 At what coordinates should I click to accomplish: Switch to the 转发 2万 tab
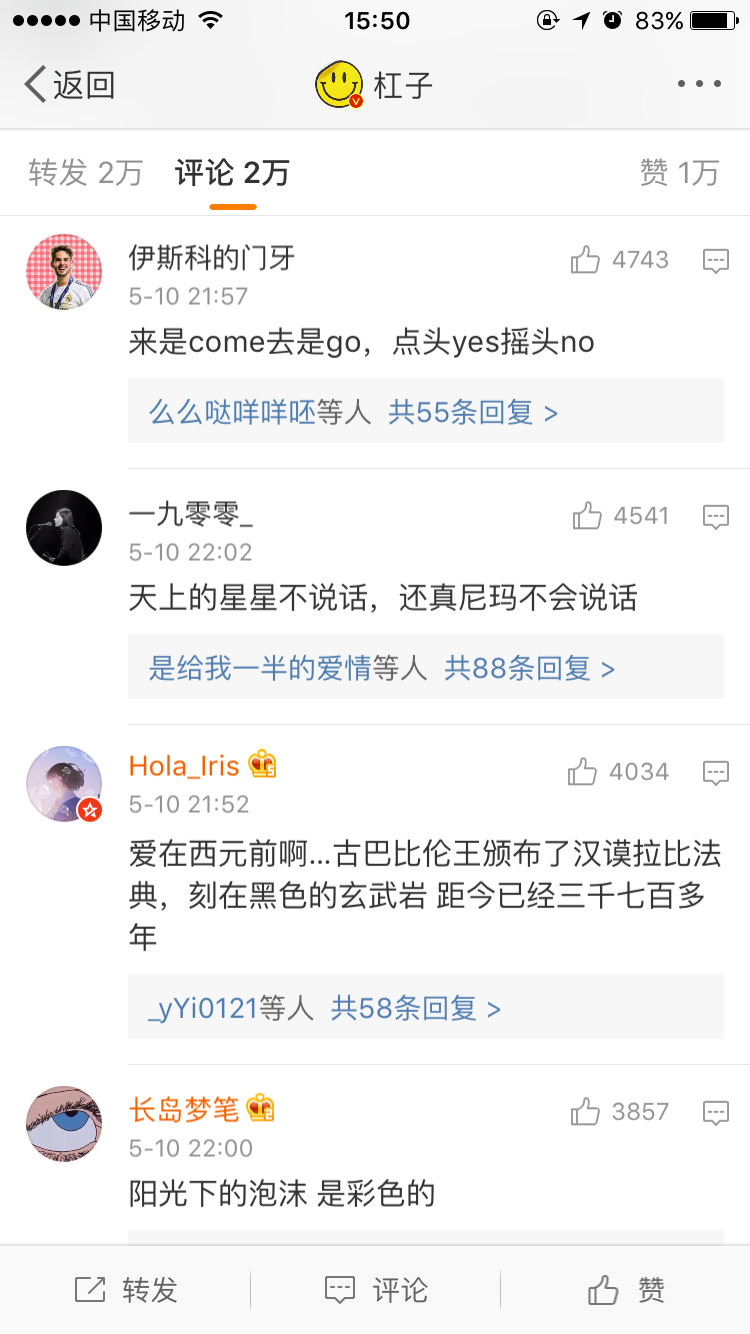85,173
